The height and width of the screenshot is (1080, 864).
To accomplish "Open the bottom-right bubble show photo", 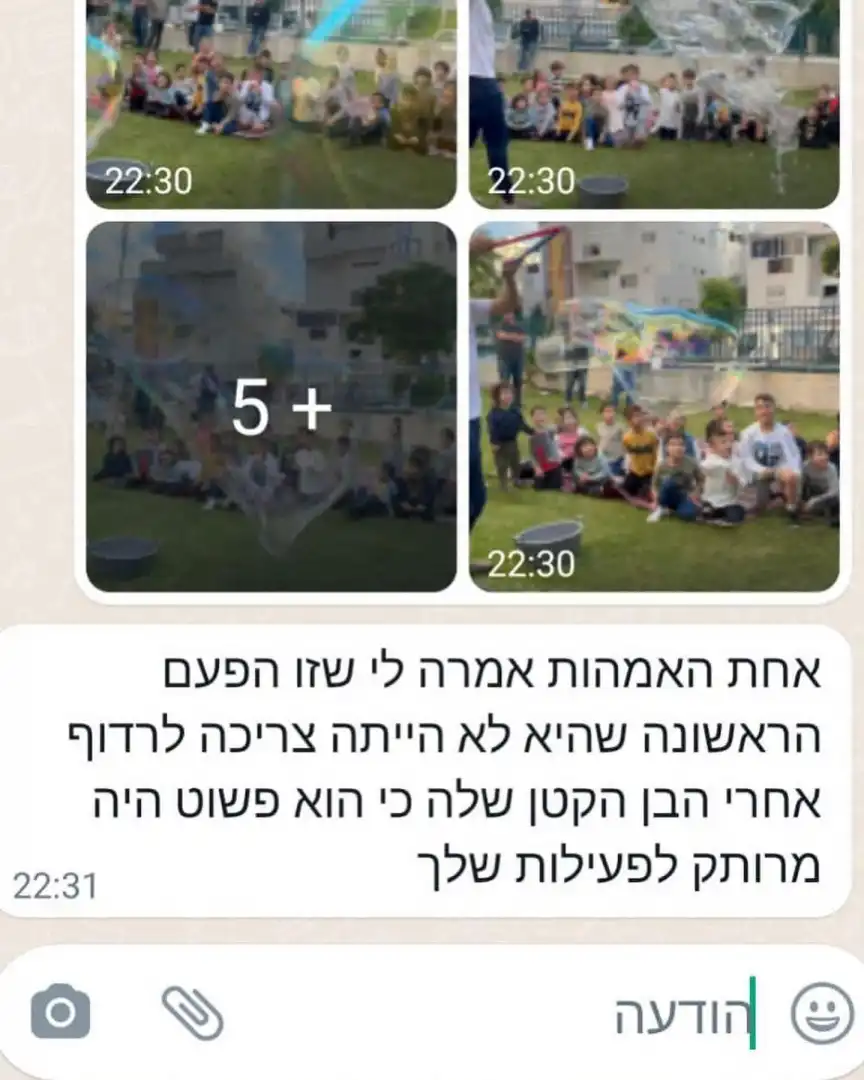I will click(x=654, y=407).
